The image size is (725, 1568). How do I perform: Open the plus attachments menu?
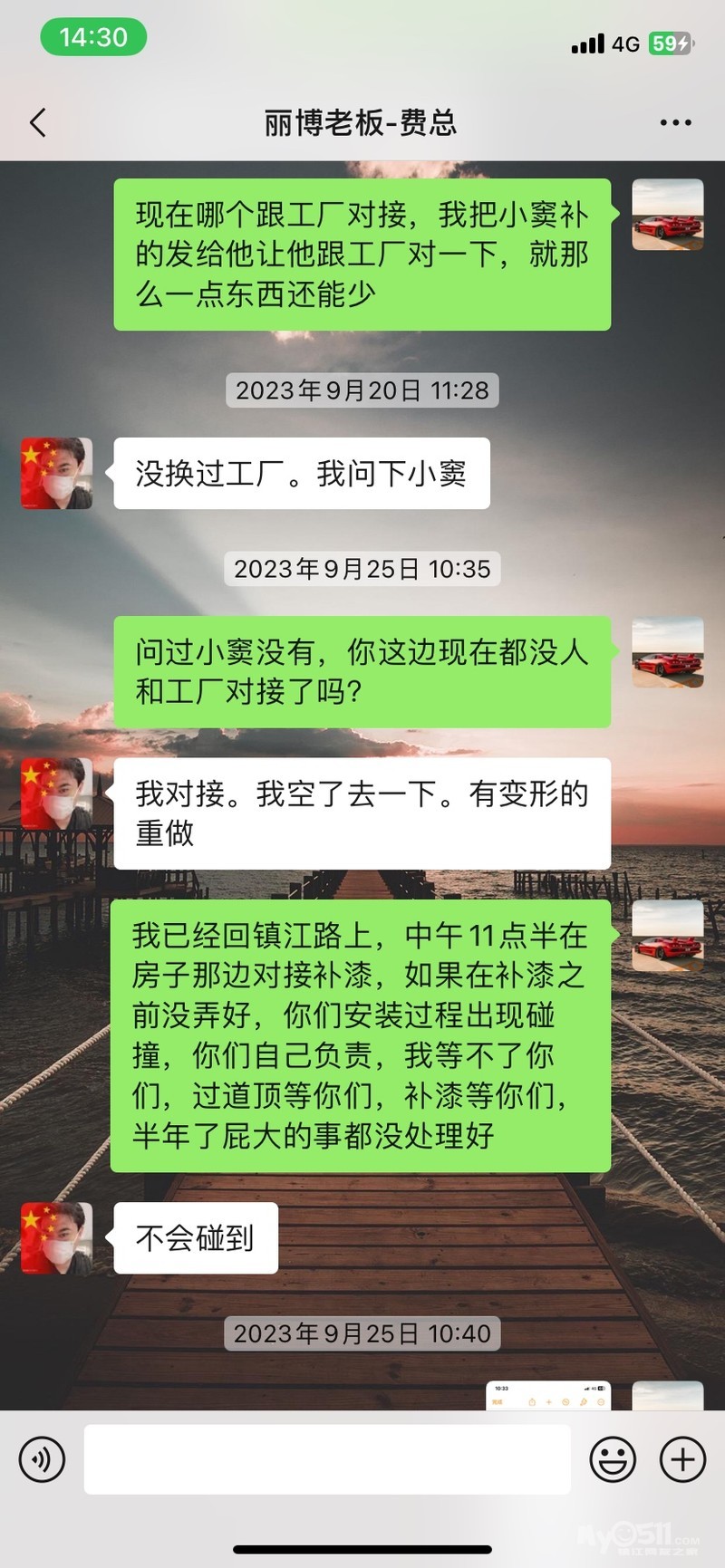tap(682, 1459)
